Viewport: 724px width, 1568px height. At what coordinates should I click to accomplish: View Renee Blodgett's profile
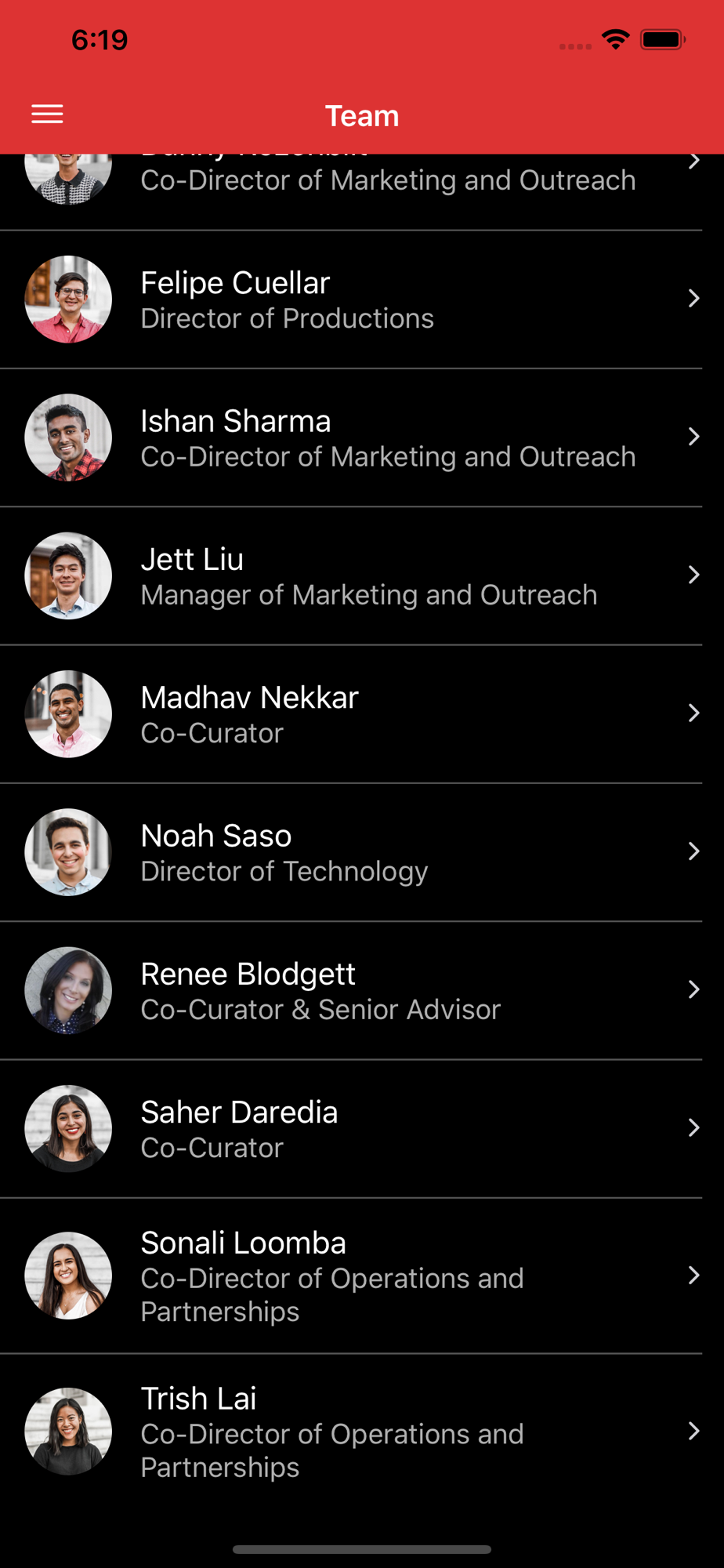click(x=362, y=991)
